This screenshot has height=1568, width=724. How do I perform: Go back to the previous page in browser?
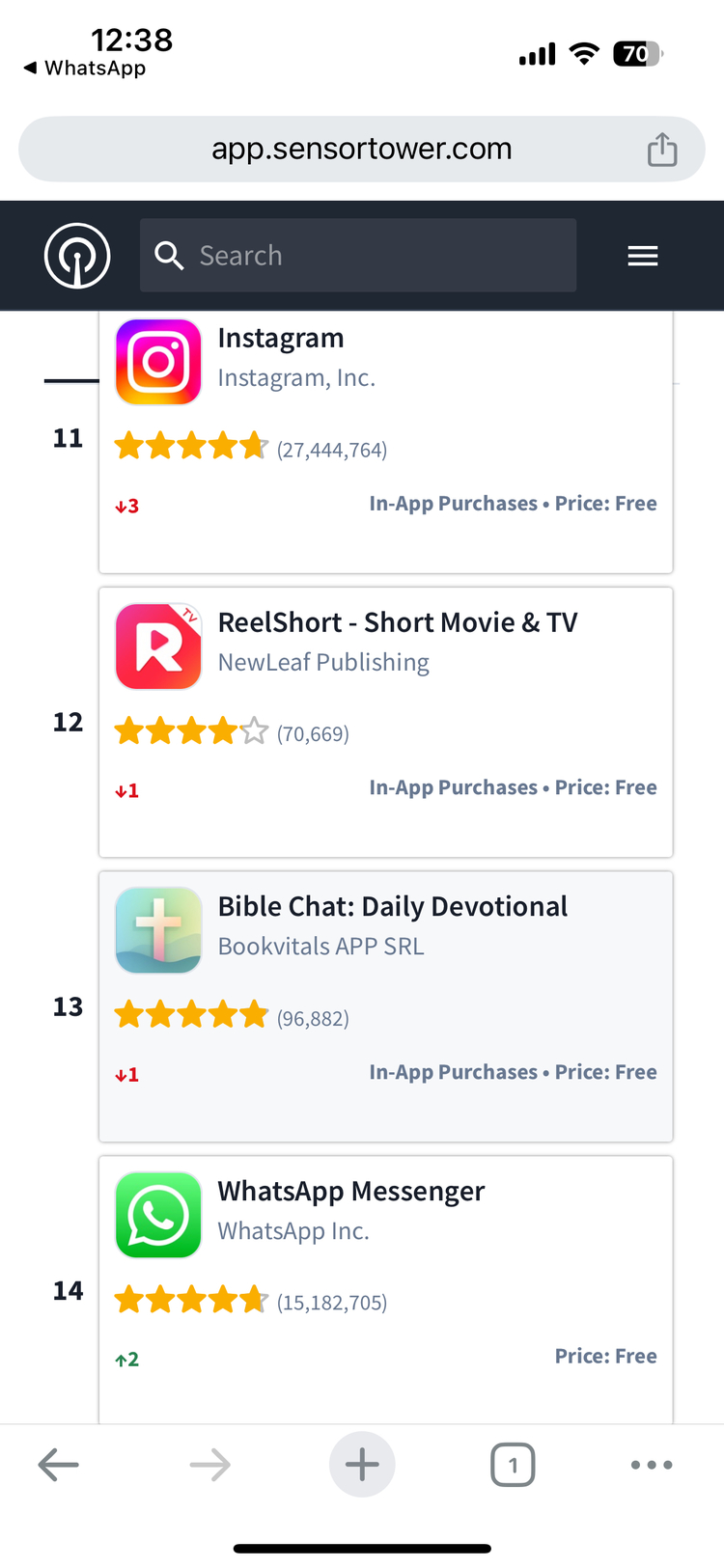58,1465
